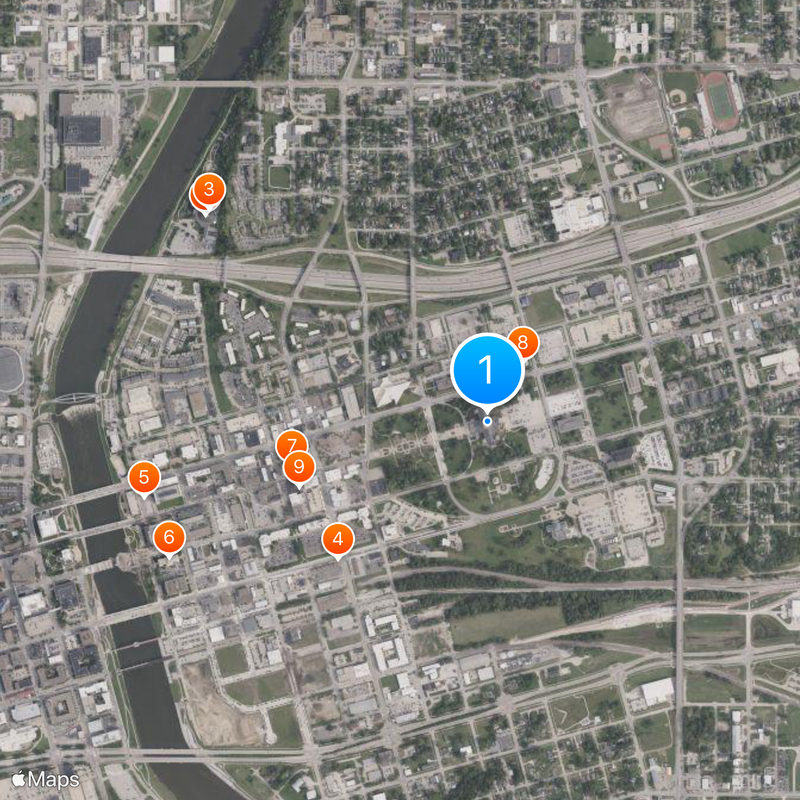Tap the orange map pin numbered 3
The height and width of the screenshot is (800, 800).
[208, 189]
